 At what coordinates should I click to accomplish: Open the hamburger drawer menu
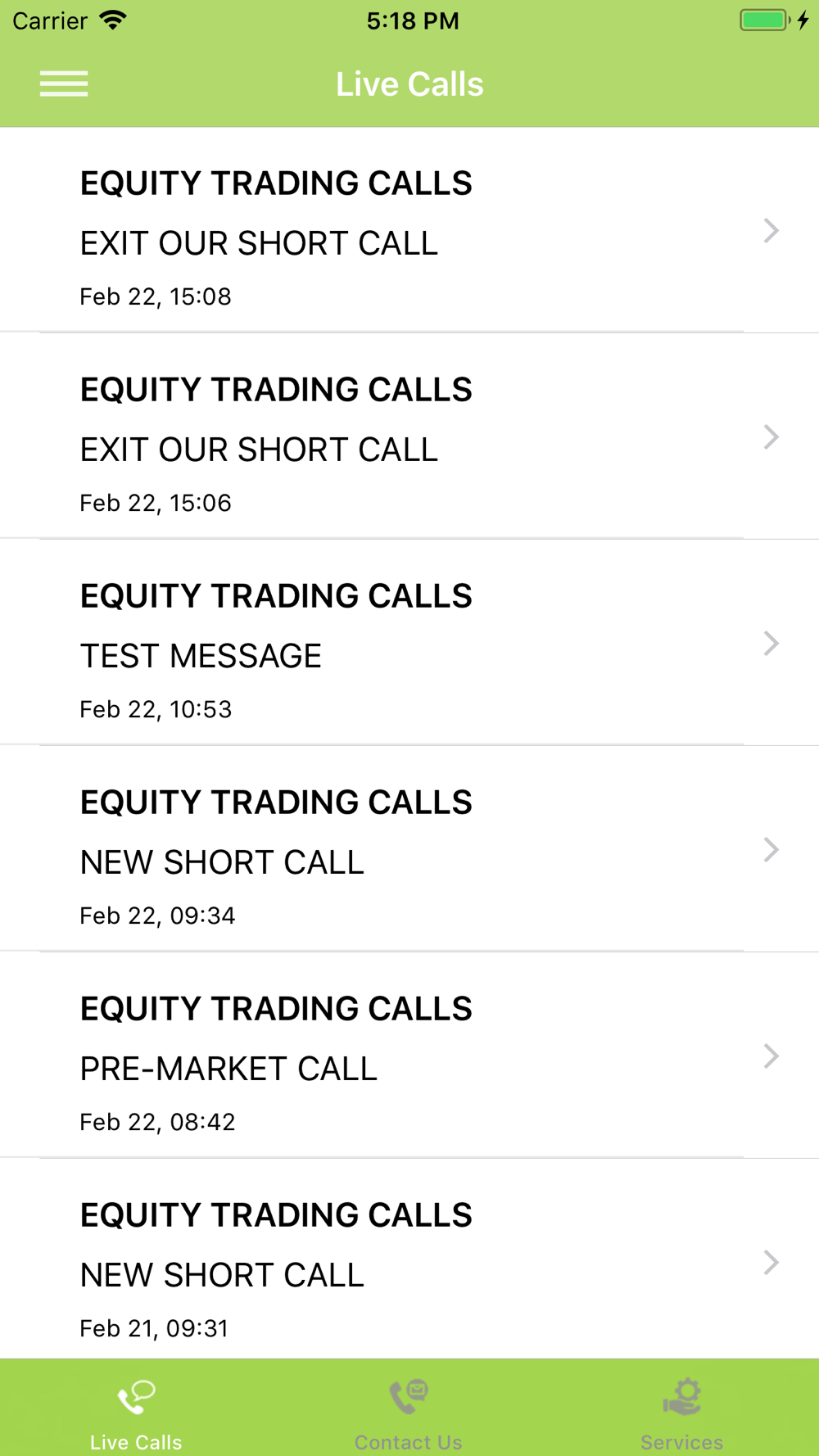[64, 84]
